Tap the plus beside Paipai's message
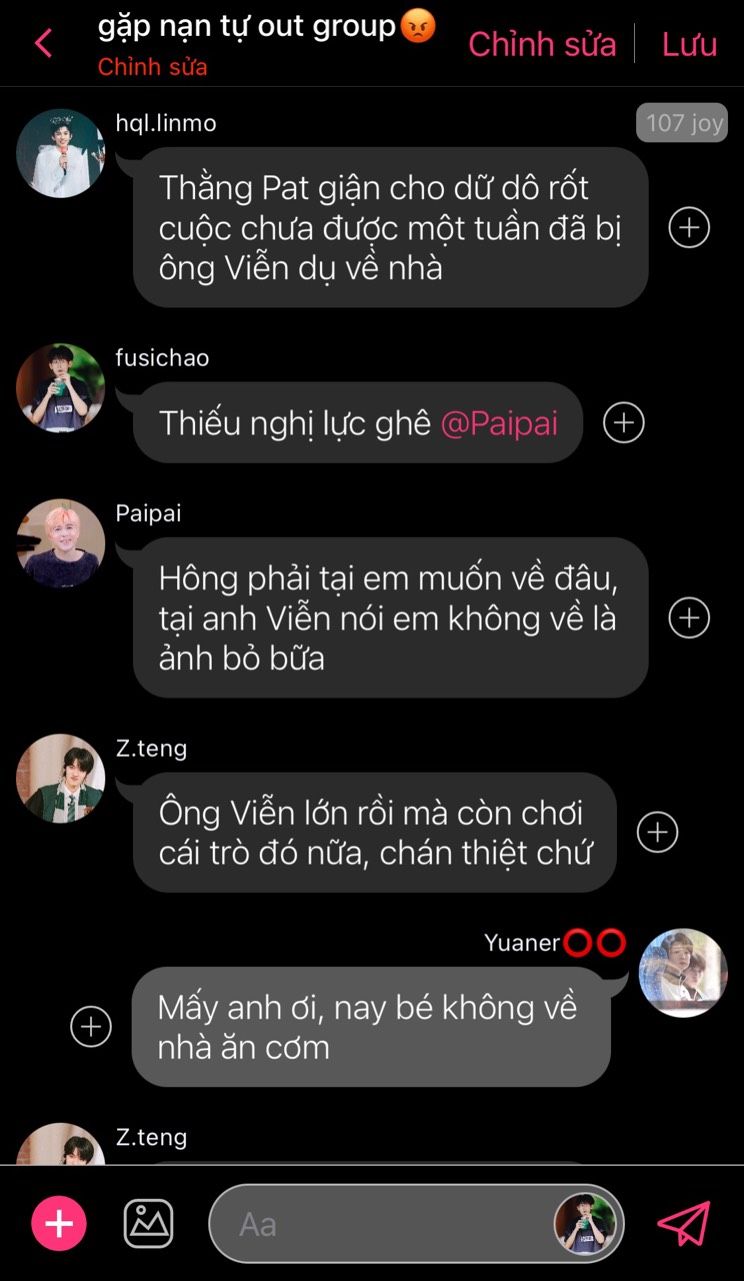Viewport: 744px width, 1281px height. [688, 617]
